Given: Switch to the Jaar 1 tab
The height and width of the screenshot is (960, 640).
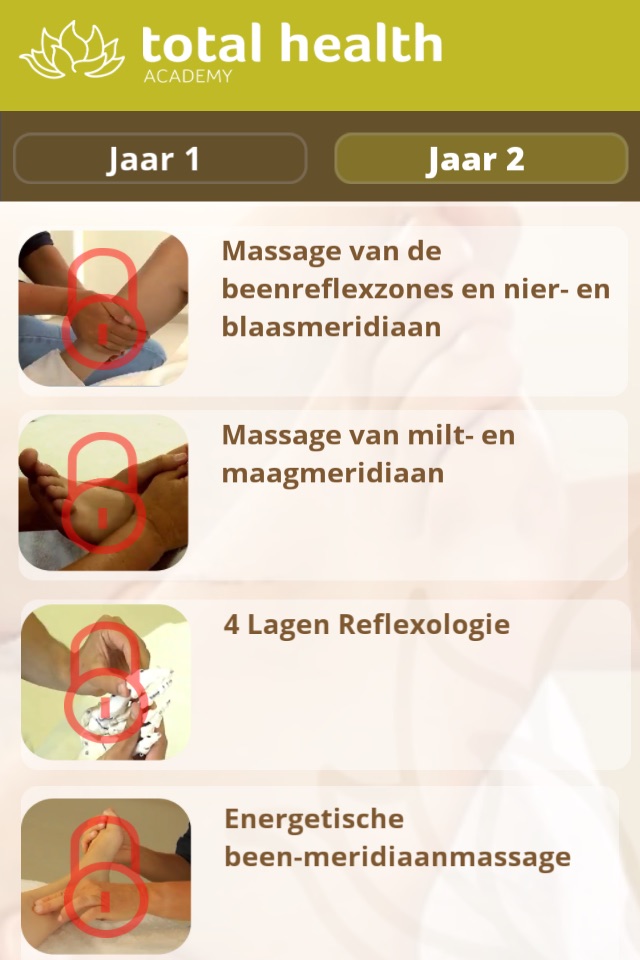Looking at the screenshot, I should (160, 159).
